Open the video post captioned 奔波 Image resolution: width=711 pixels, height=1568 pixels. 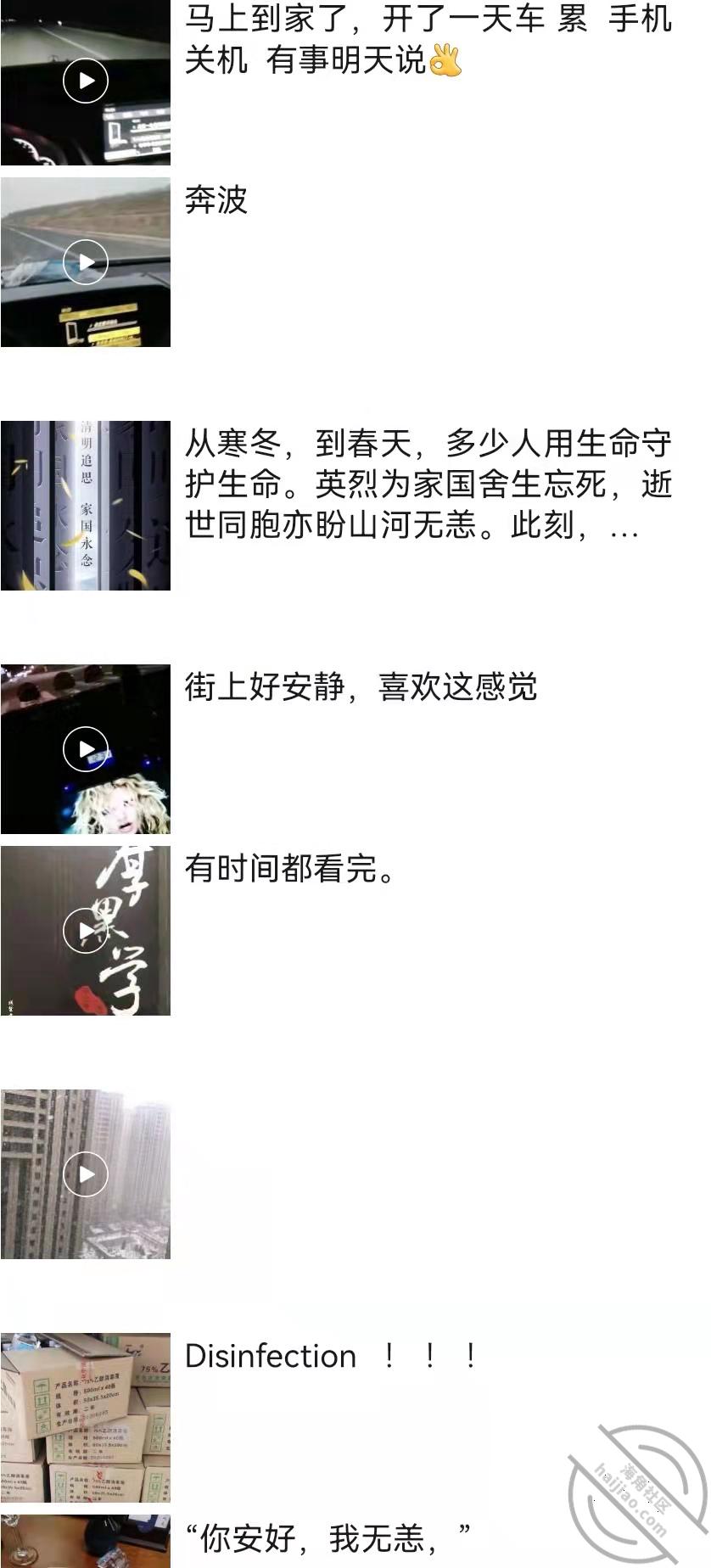86,262
